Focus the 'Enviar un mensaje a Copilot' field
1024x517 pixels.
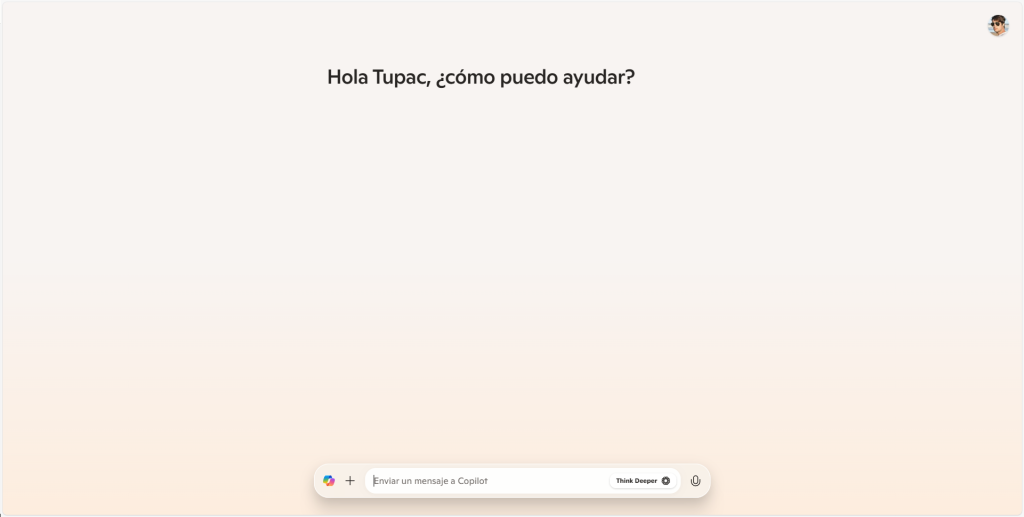click(485, 481)
